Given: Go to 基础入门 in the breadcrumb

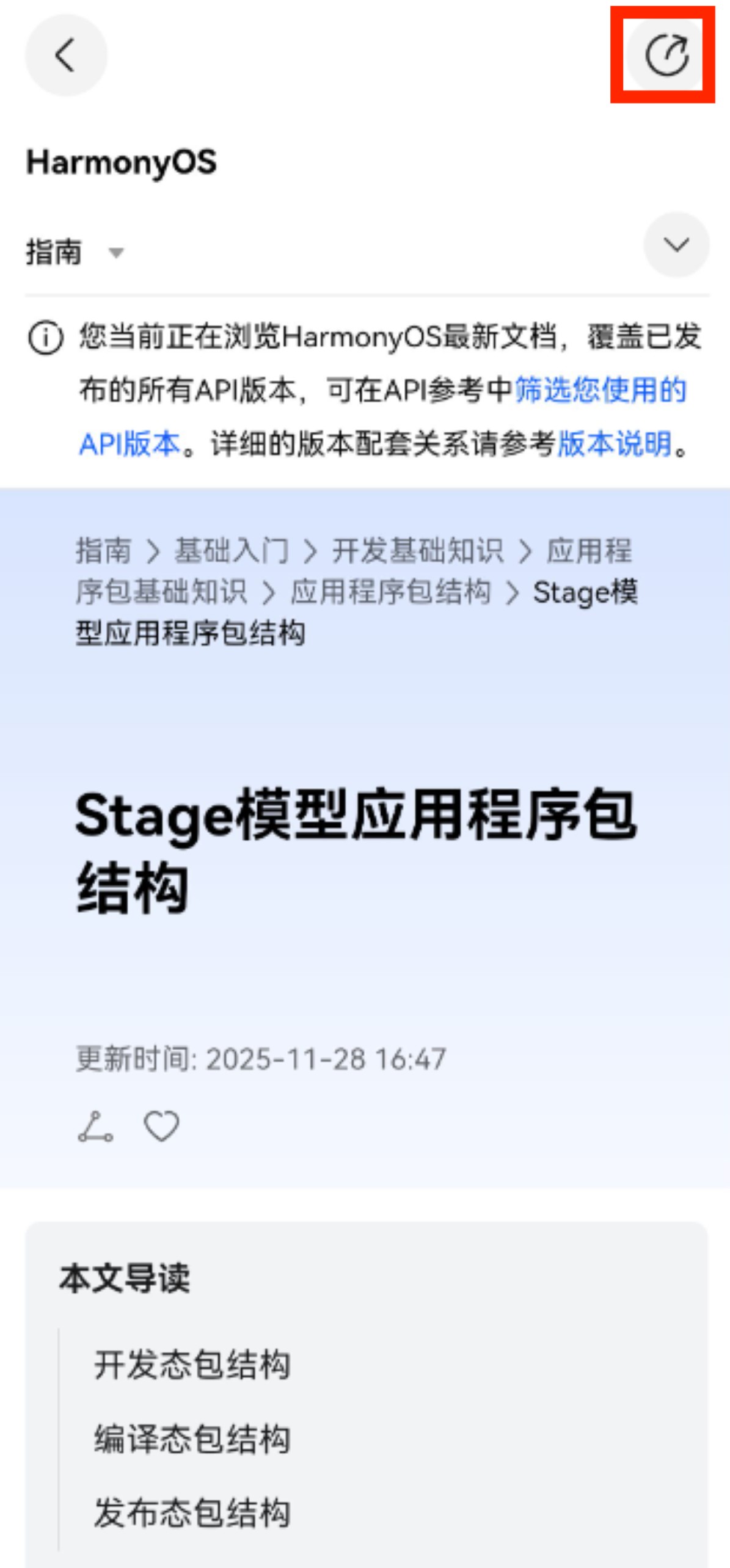Looking at the screenshot, I should 231,550.
